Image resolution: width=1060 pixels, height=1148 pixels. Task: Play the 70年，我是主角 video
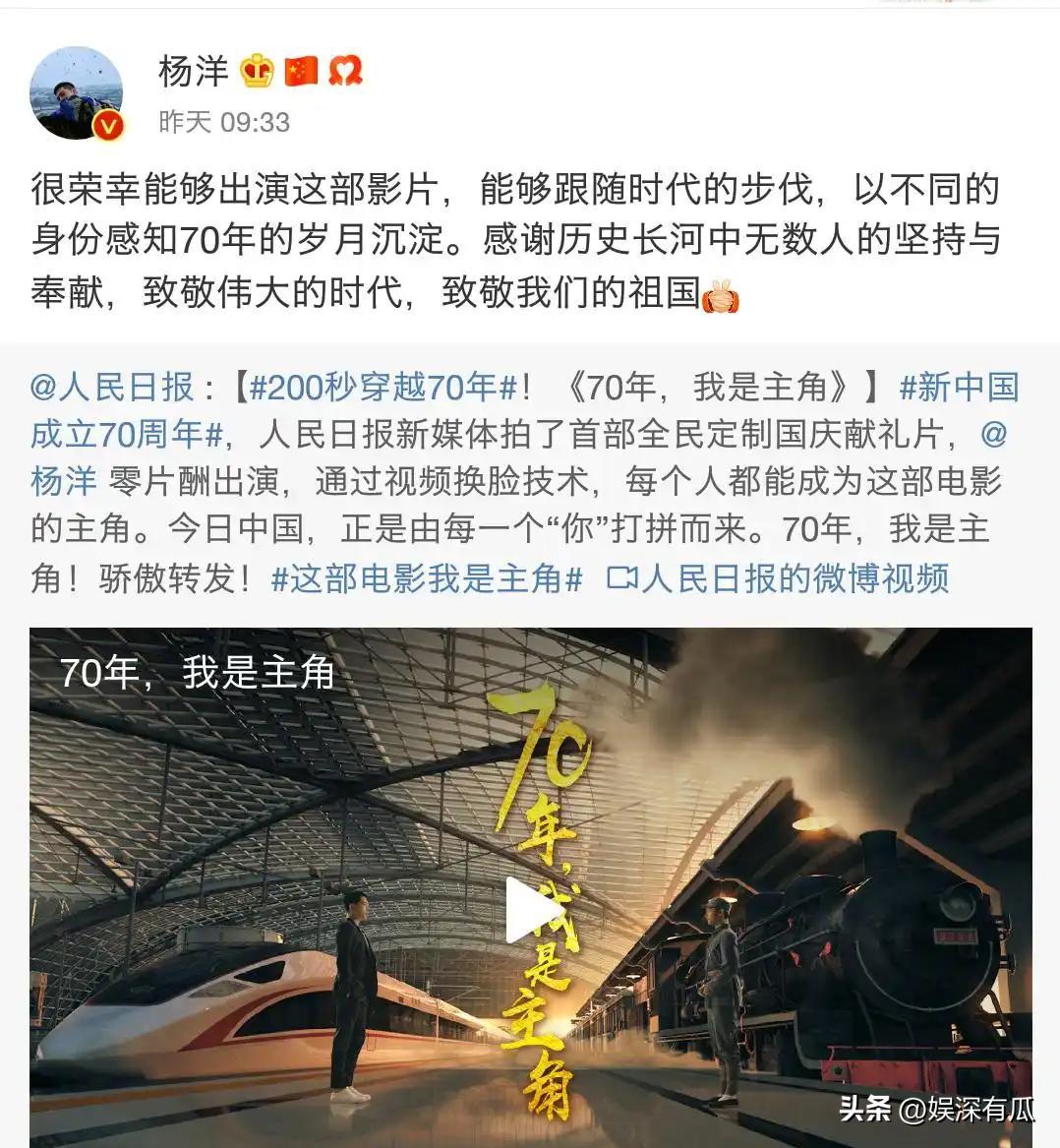click(x=530, y=911)
